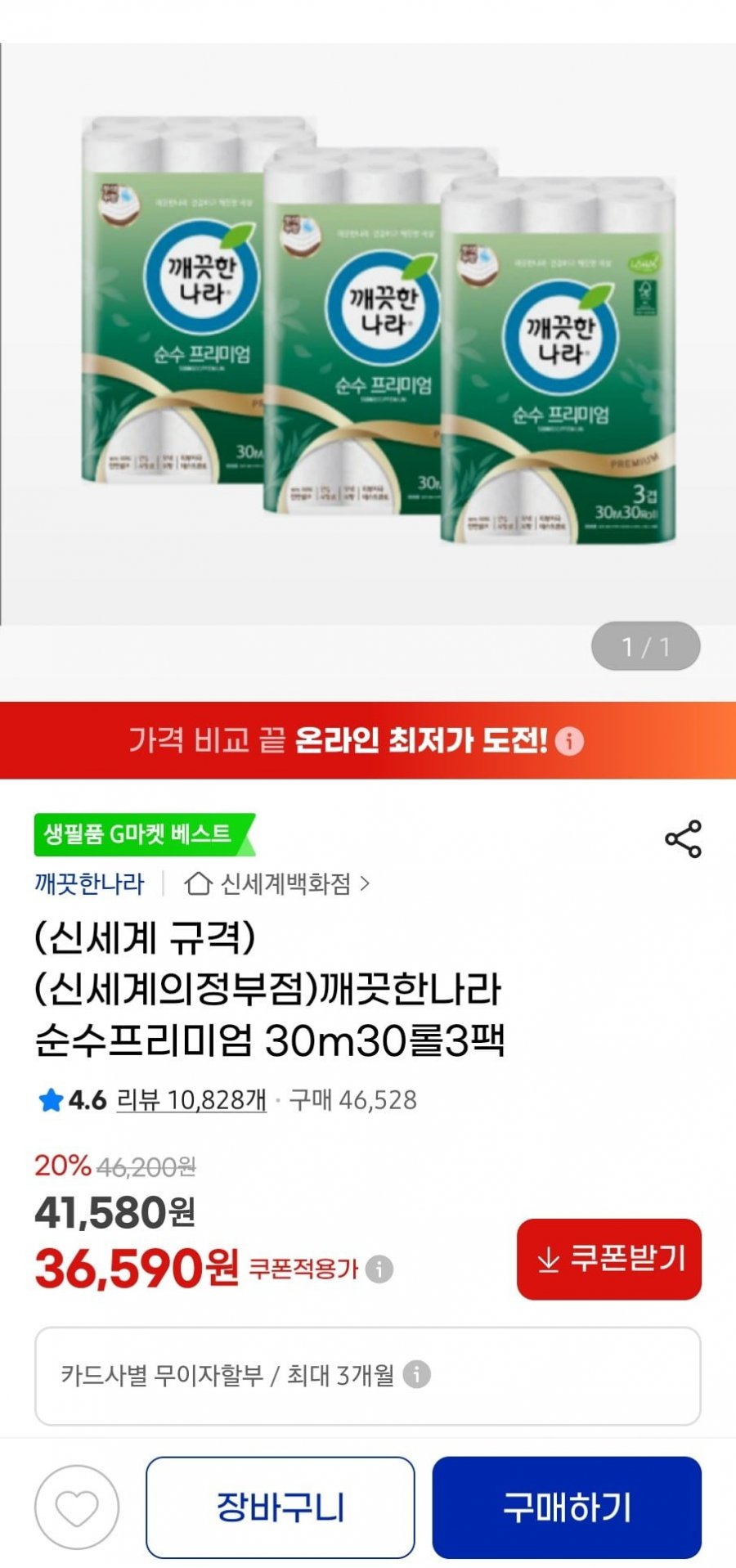
Task: Open the toilet paper product image
Action: point(378,331)
